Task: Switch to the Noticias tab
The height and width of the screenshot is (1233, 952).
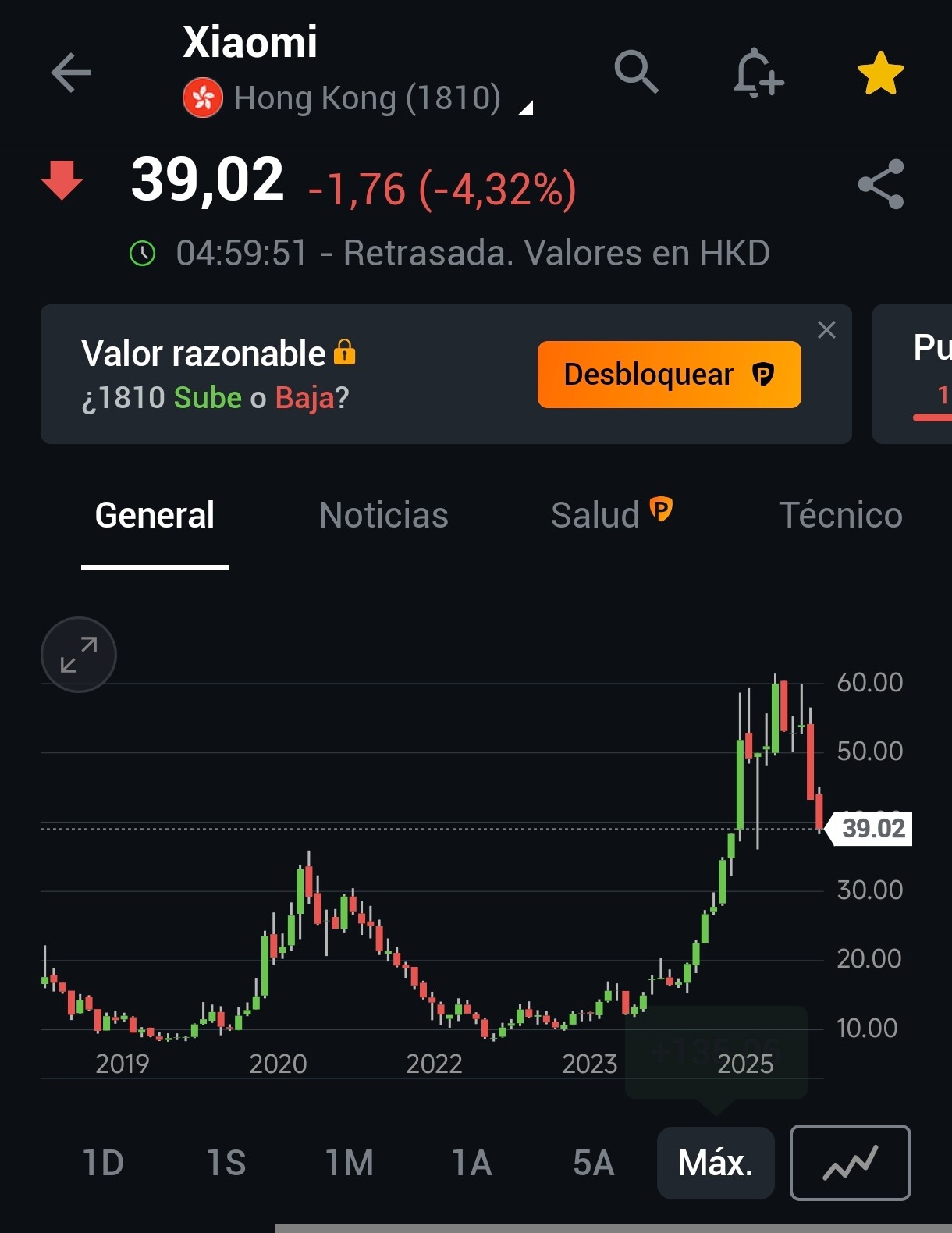Action: [x=384, y=515]
